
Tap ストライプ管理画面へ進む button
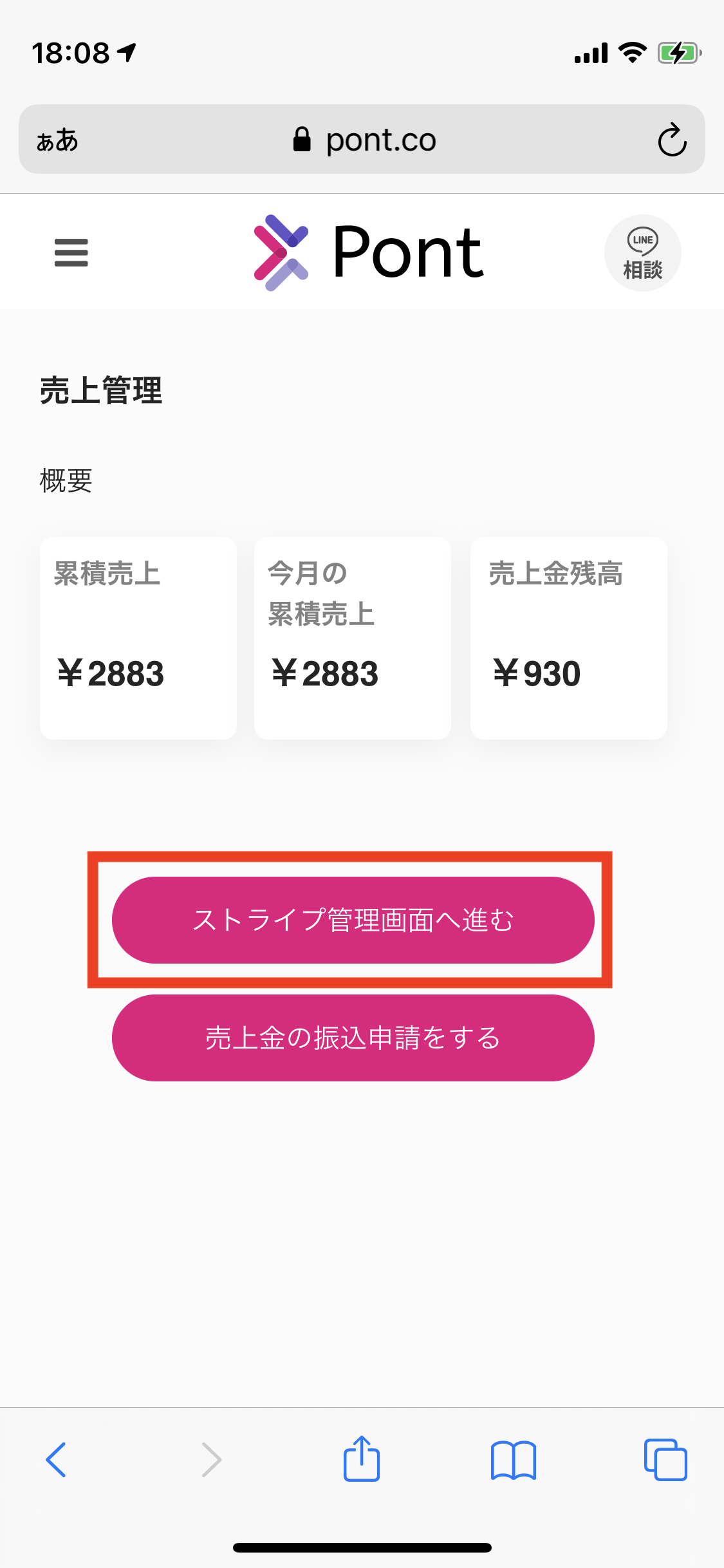353,920
